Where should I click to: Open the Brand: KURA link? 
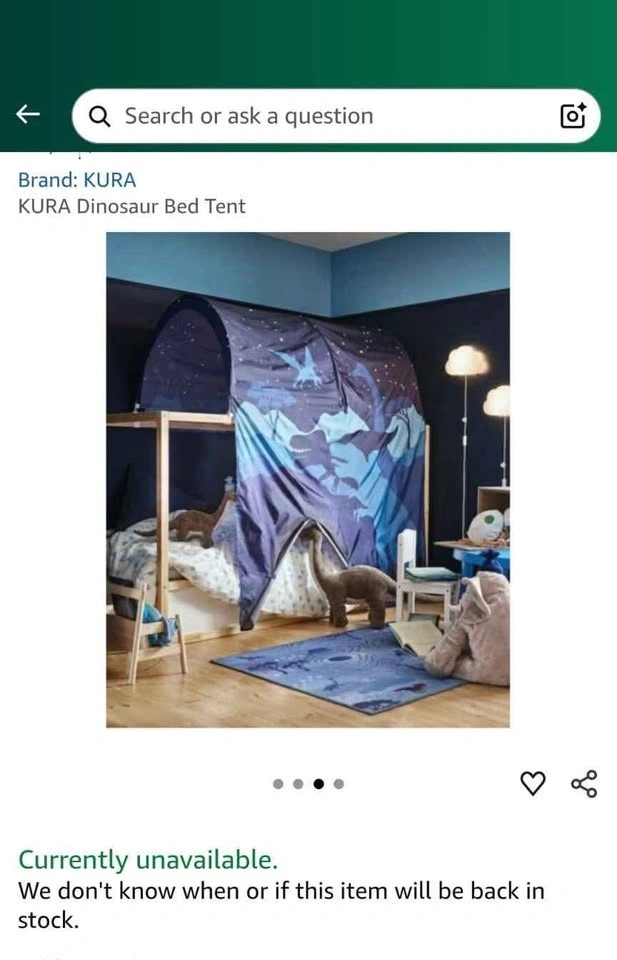coord(77,180)
